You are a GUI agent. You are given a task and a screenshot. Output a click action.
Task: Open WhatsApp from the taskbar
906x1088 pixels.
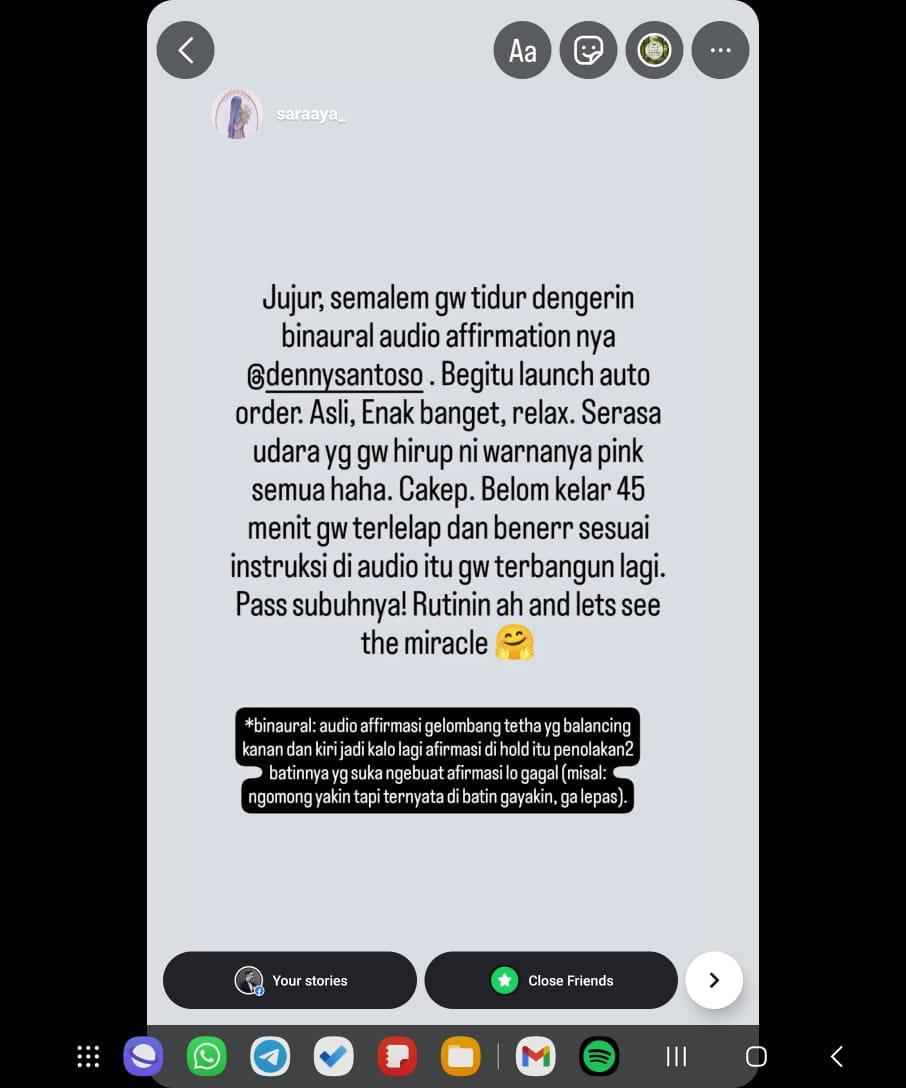(207, 1056)
